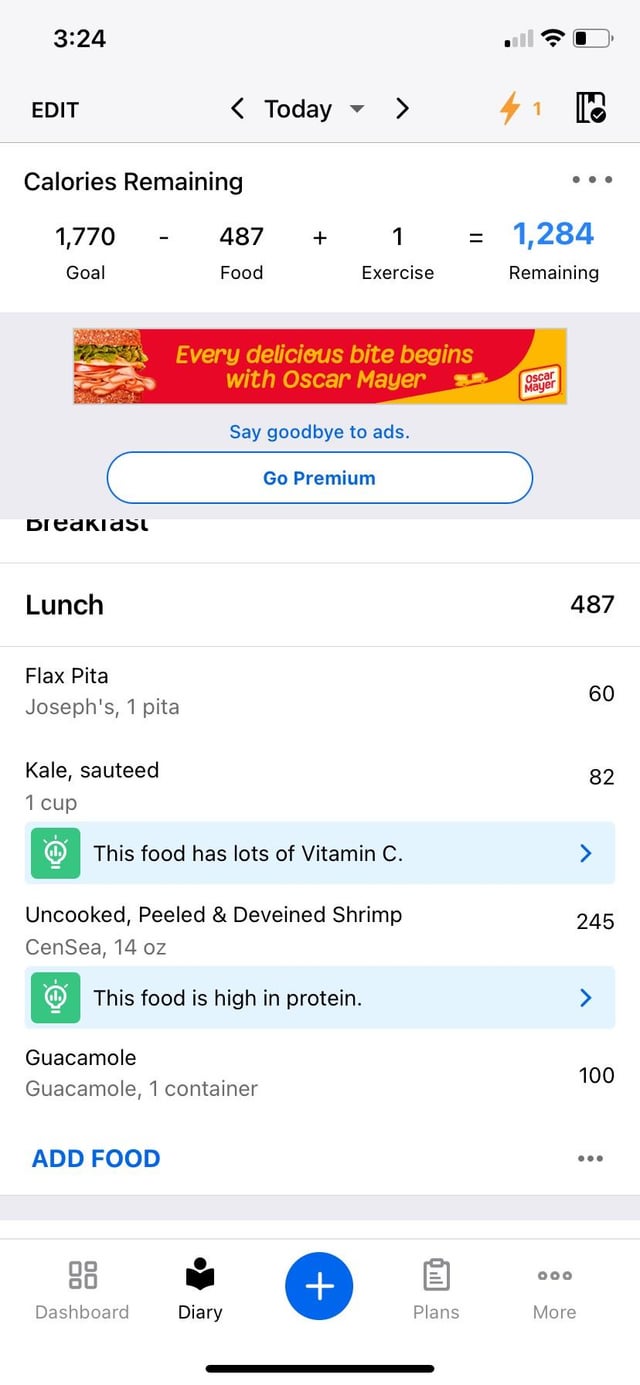This screenshot has width=640, height=1385.
Task: Open the Guacamole entry
Action: tap(320, 1073)
